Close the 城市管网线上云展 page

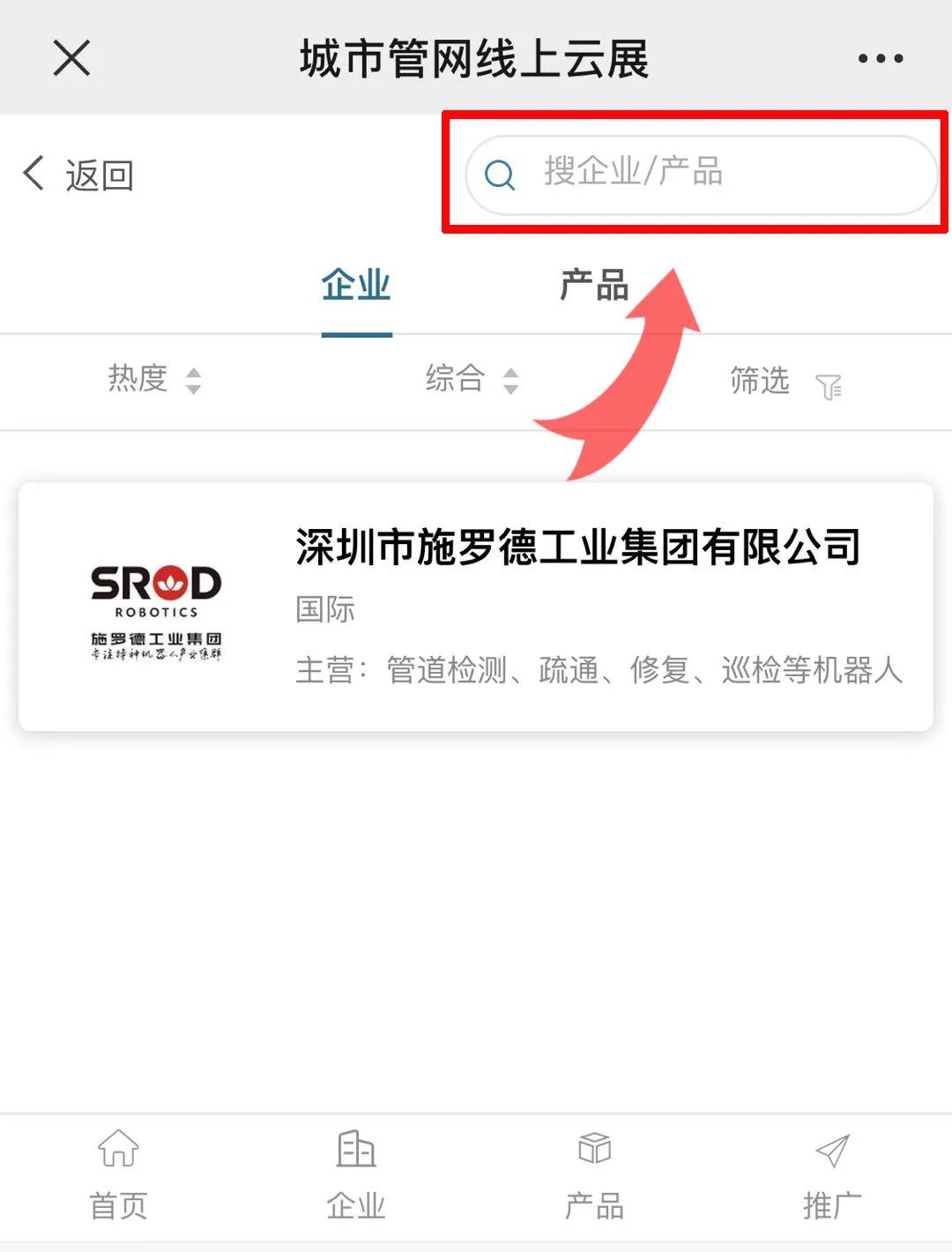[71, 58]
